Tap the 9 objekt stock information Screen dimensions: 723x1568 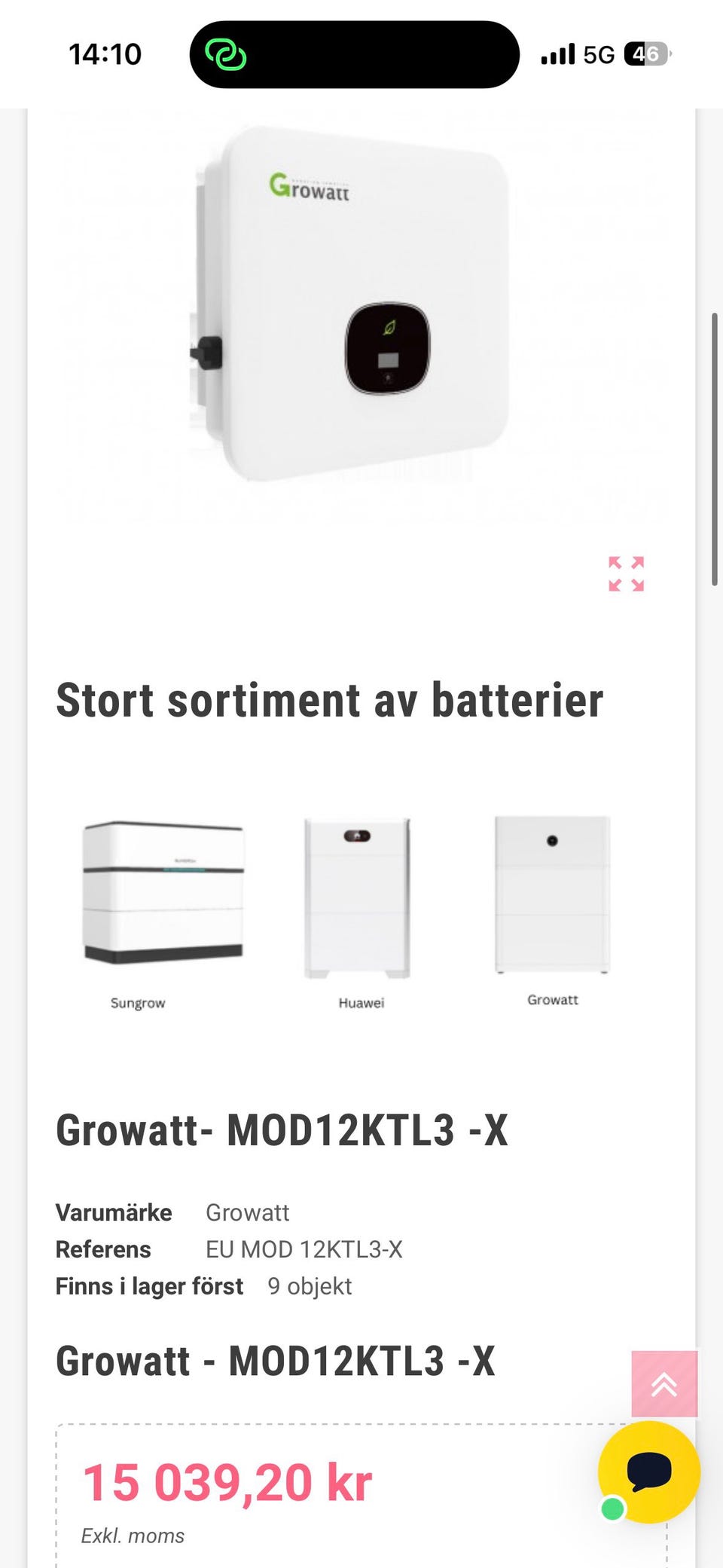309,1286
